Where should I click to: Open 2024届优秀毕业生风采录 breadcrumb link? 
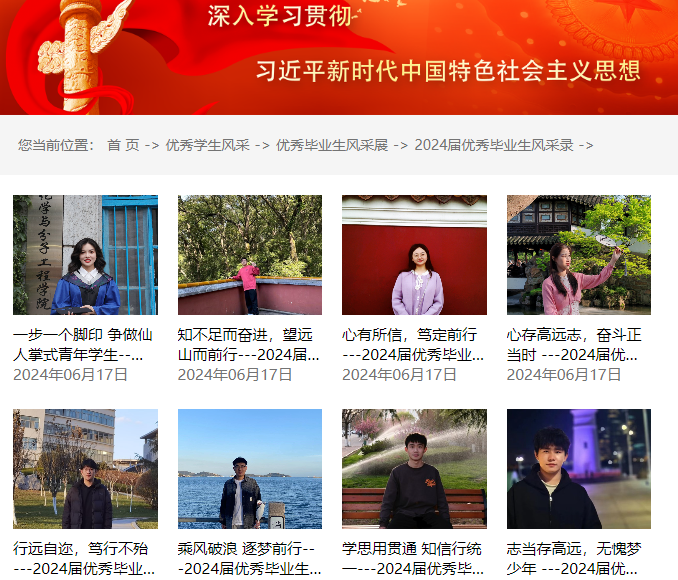coord(494,145)
